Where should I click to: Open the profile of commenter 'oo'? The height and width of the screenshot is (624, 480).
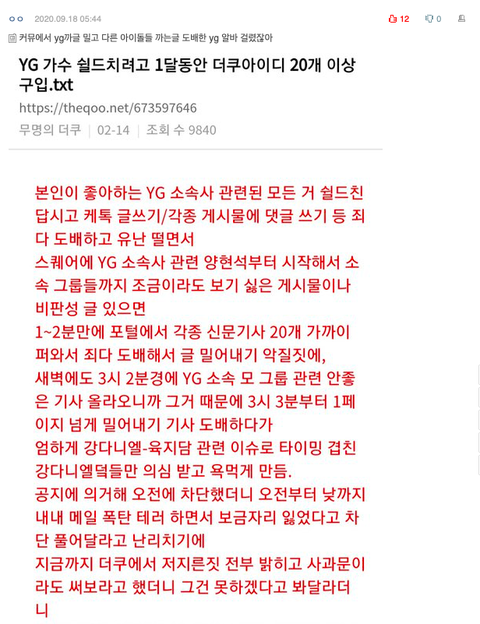16,19
